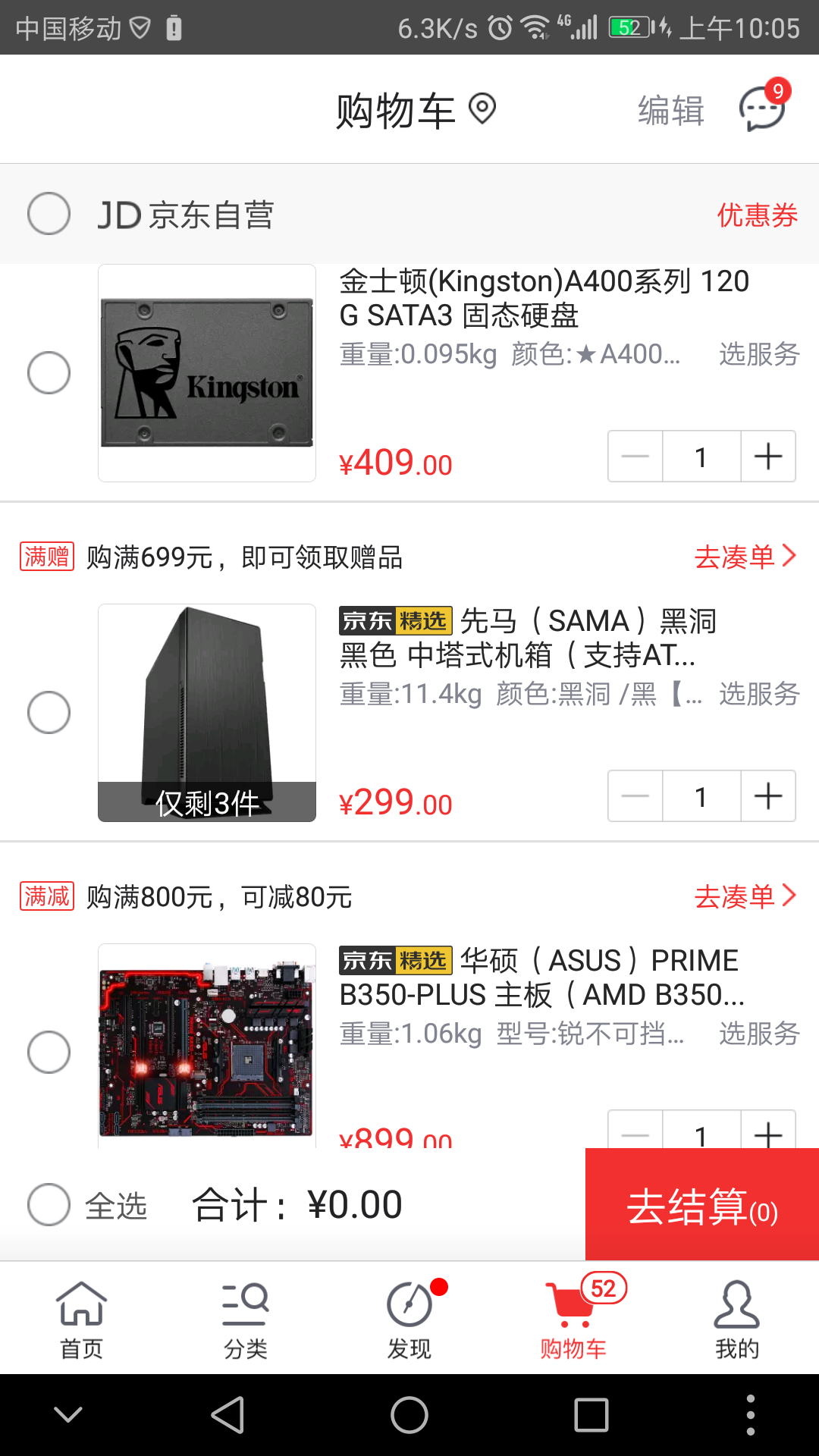
Task: Increase quantity of Kingston A400 SSD
Action: coord(768,457)
